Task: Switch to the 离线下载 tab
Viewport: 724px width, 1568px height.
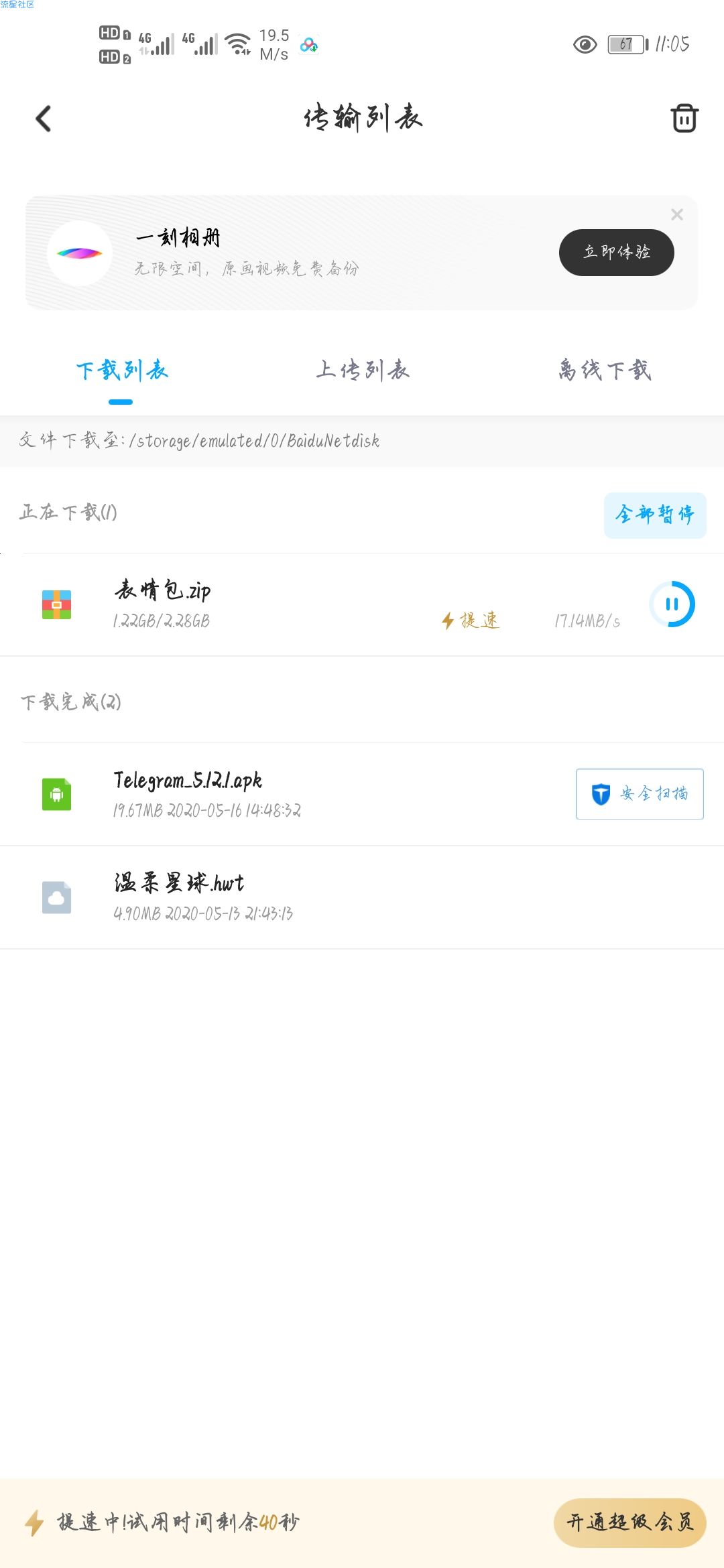Action: (605, 370)
